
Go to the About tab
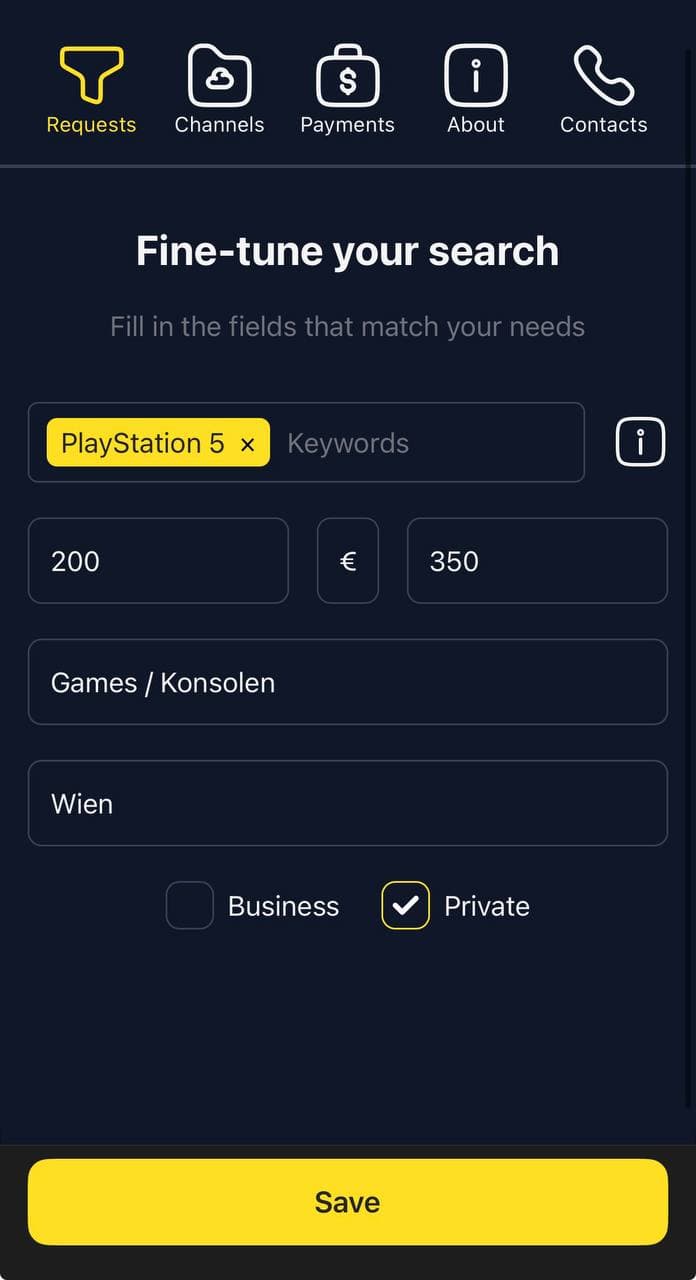click(x=475, y=90)
